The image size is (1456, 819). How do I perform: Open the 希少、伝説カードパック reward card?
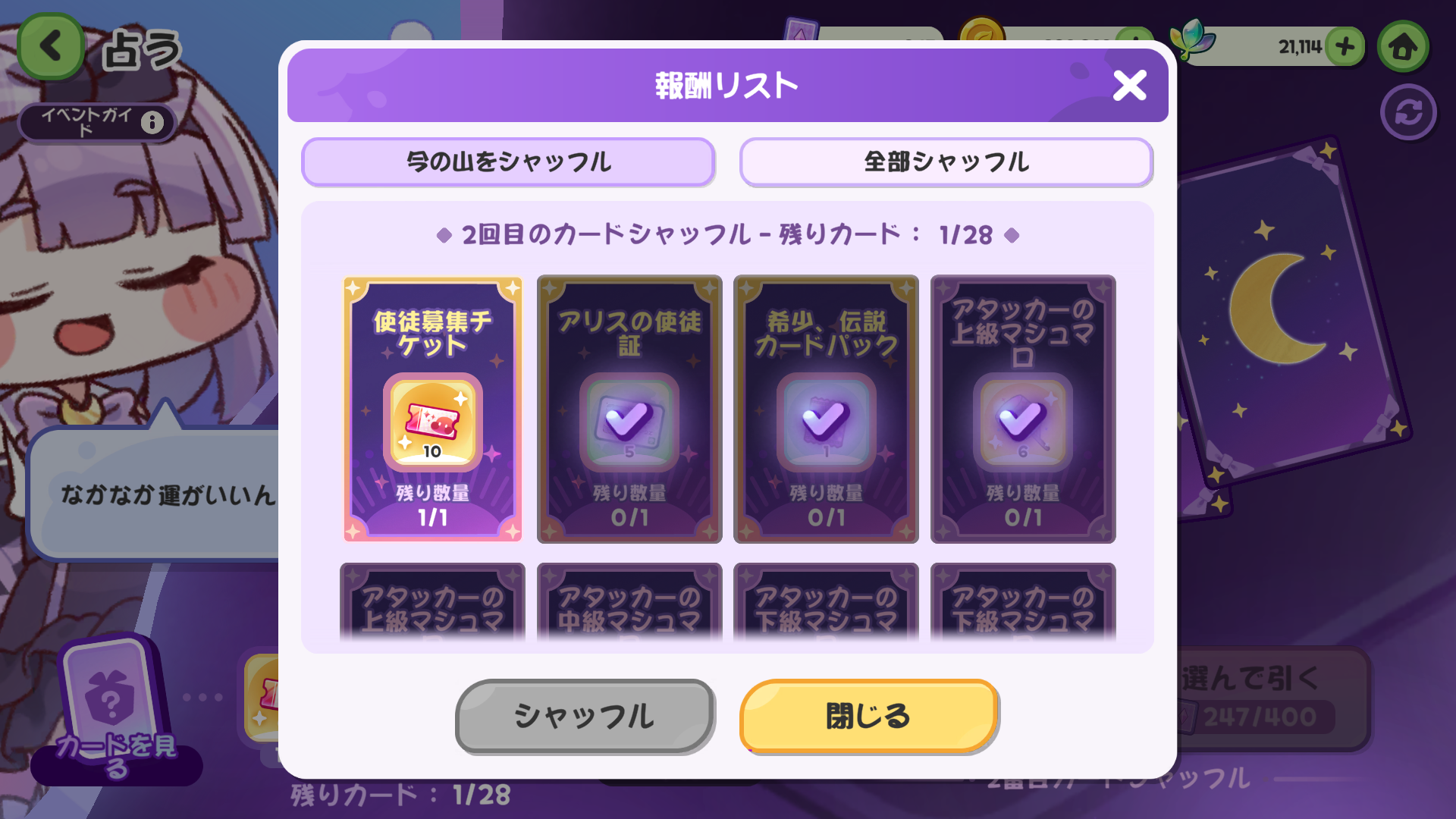pos(826,409)
